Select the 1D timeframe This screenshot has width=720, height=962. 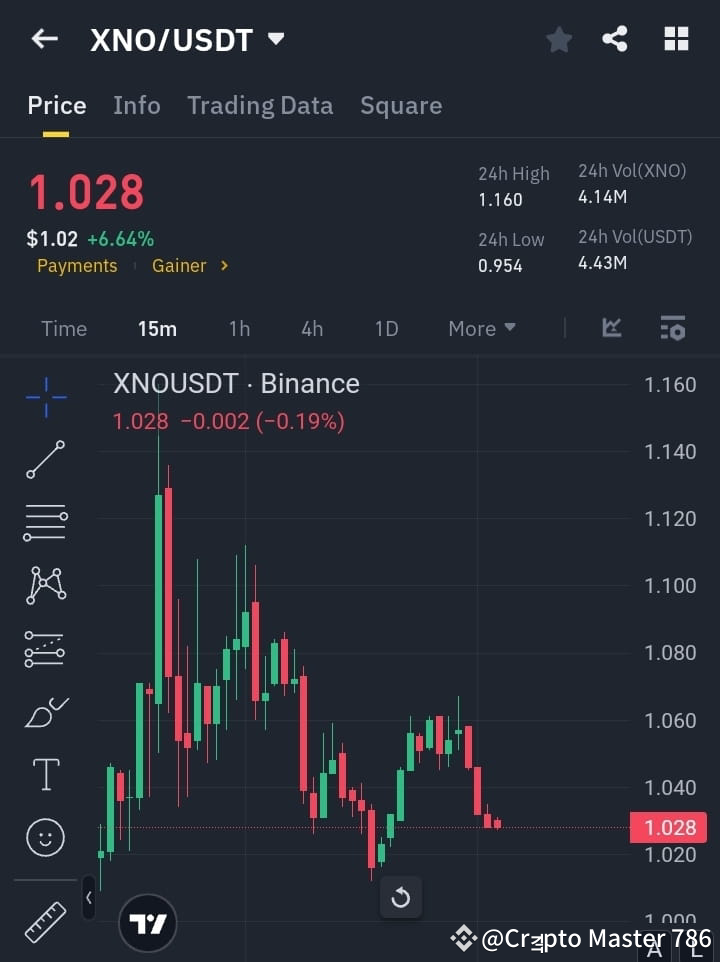point(386,328)
